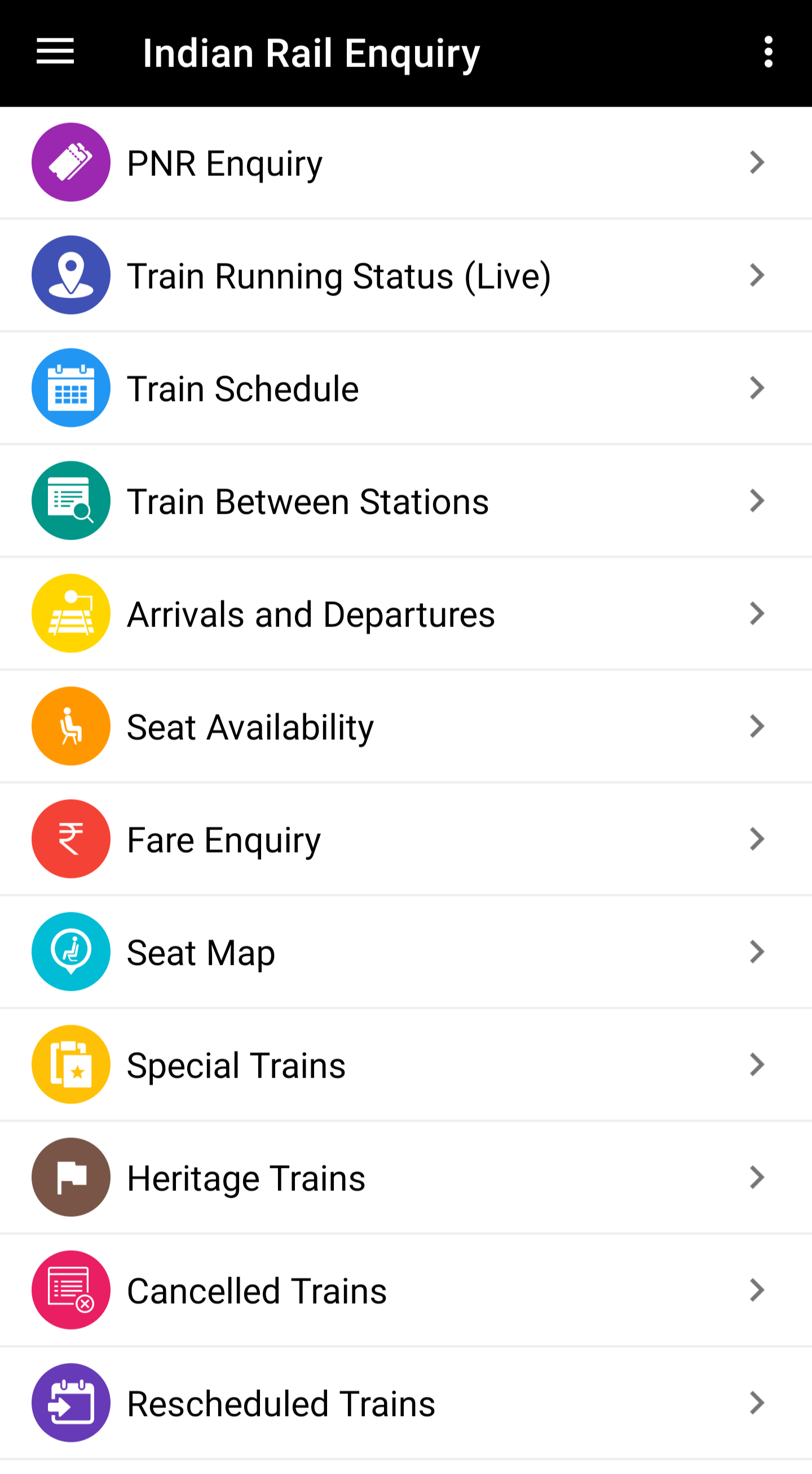
Task: Check Seat Availability
Action: pyautogui.click(x=405, y=727)
